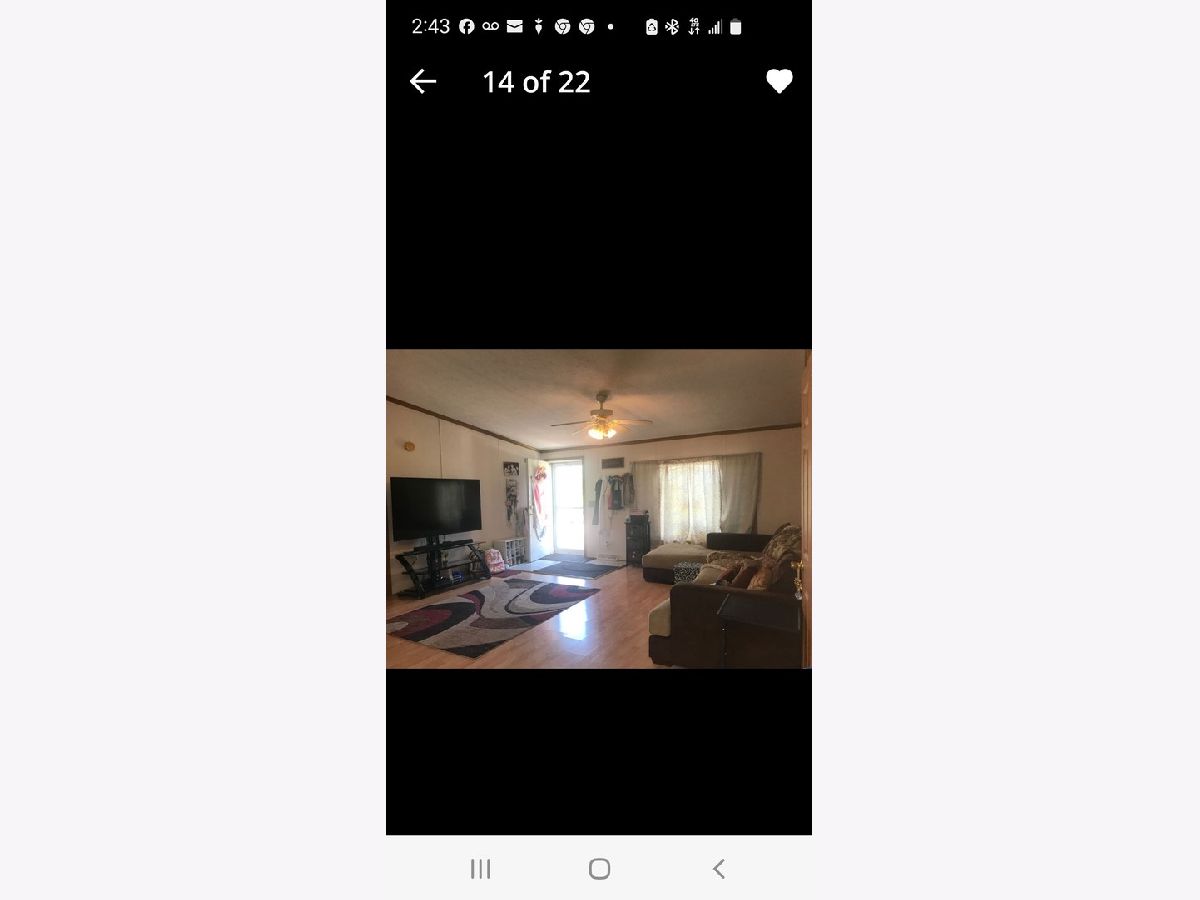The image size is (1200, 900).
Task: Tap the living room photo
Action: [x=598, y=508]
